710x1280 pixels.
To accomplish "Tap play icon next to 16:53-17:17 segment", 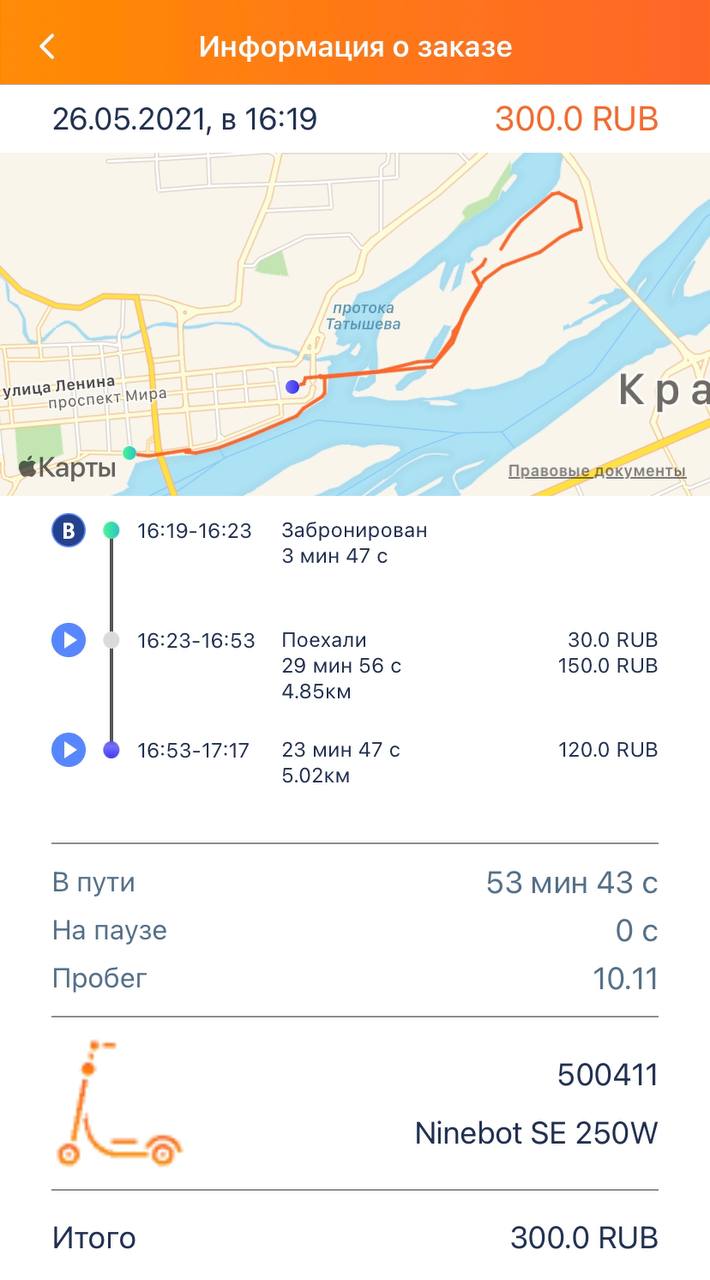I will (x=68, y=750).
